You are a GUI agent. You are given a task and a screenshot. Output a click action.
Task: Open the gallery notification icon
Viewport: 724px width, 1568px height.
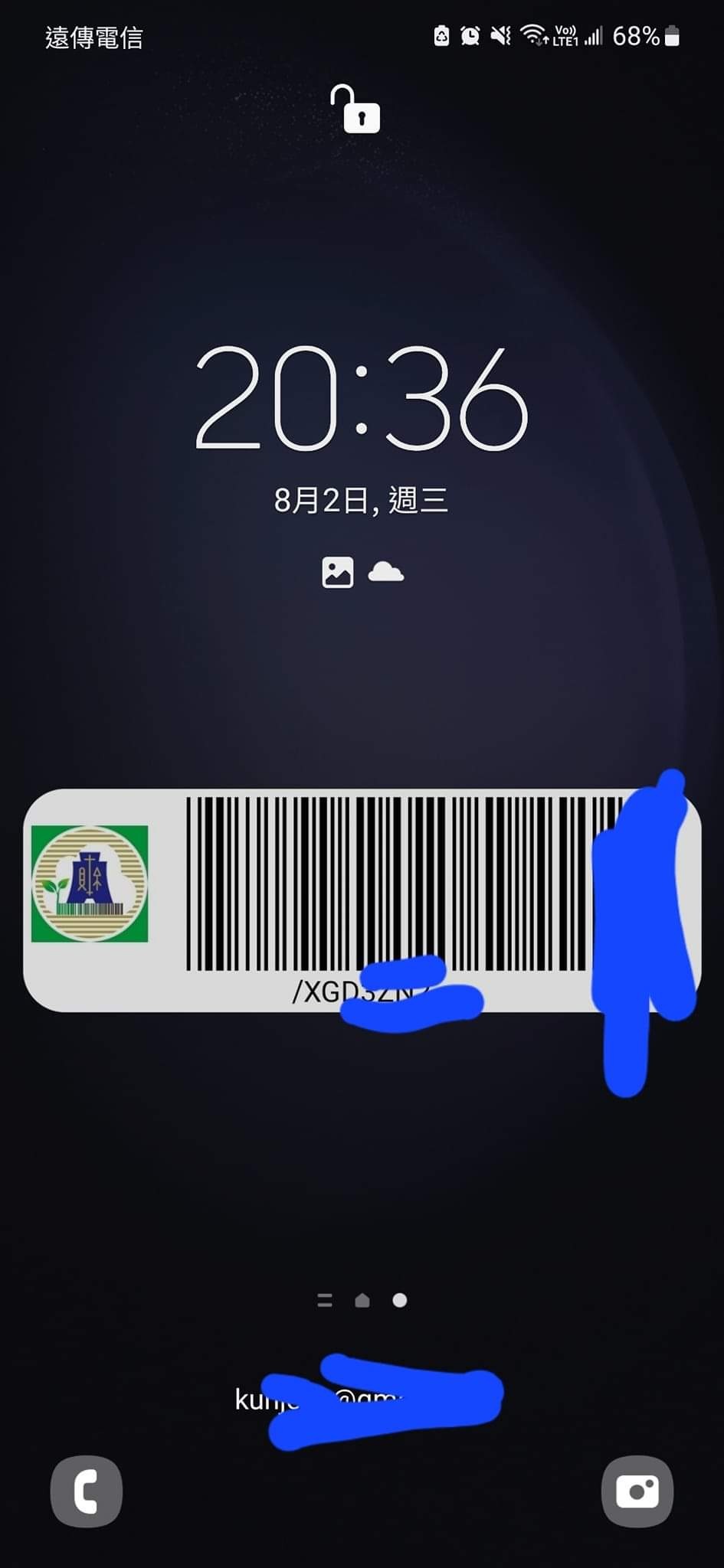(338, 572)
